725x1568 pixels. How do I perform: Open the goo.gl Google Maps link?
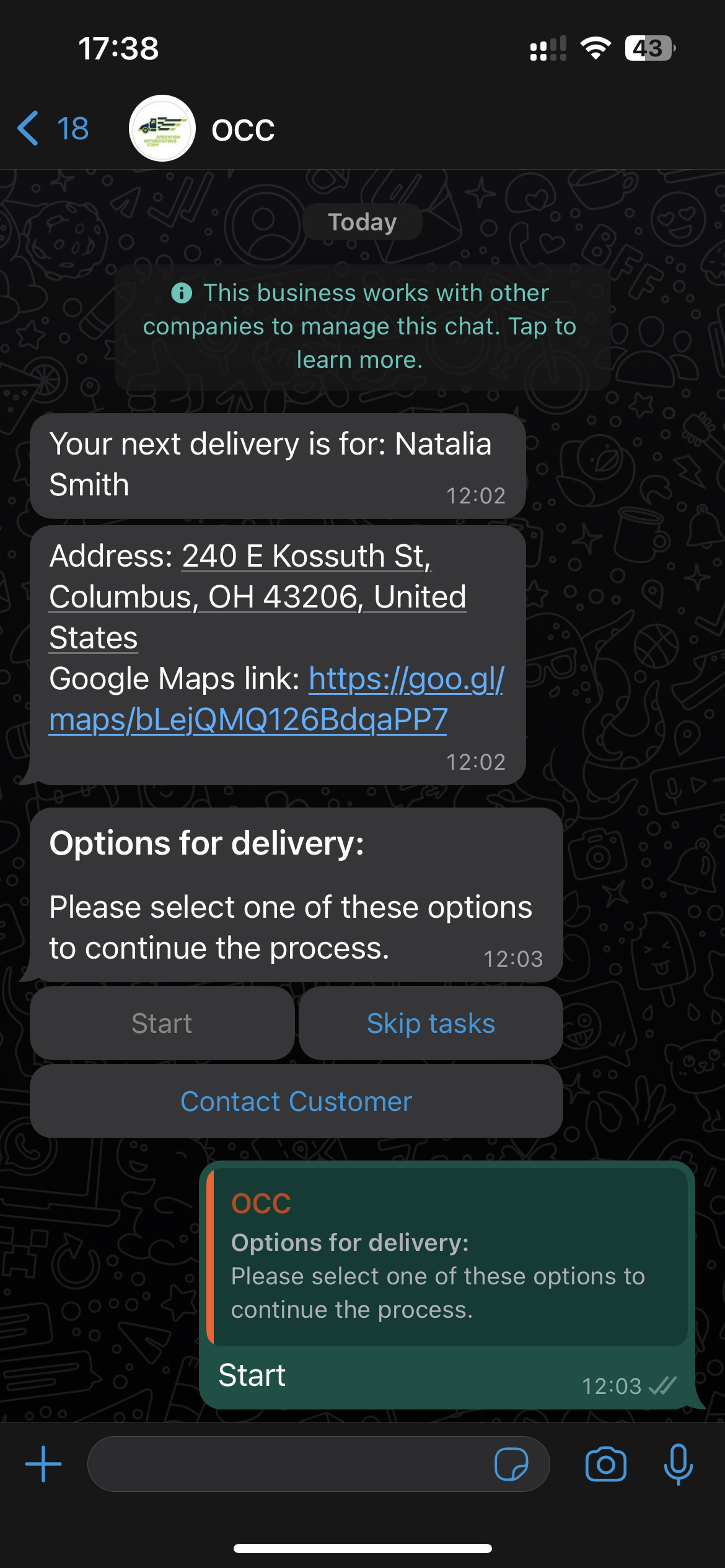coord(277,699)
